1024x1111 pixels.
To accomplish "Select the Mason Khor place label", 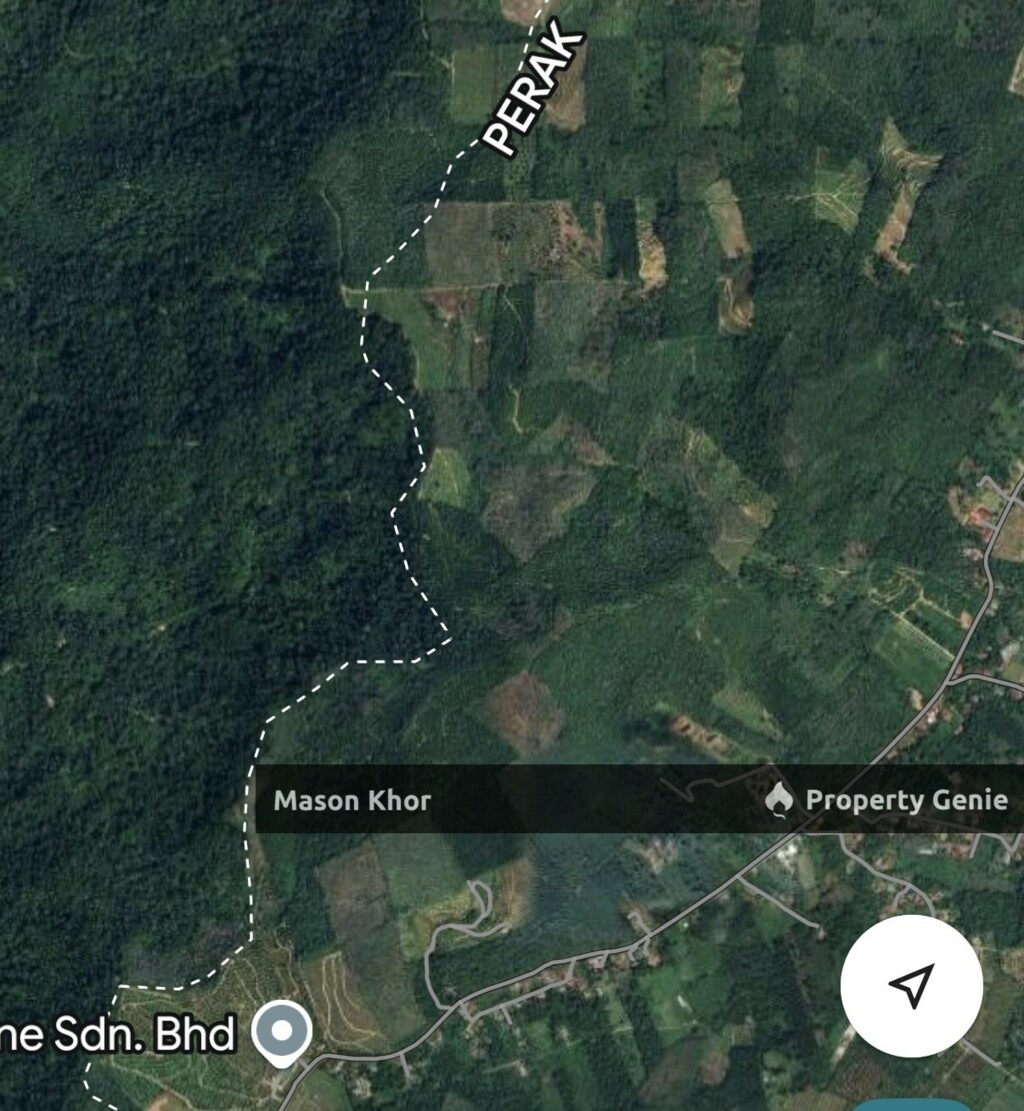I will pyautogui.click(x=352, y=800).
